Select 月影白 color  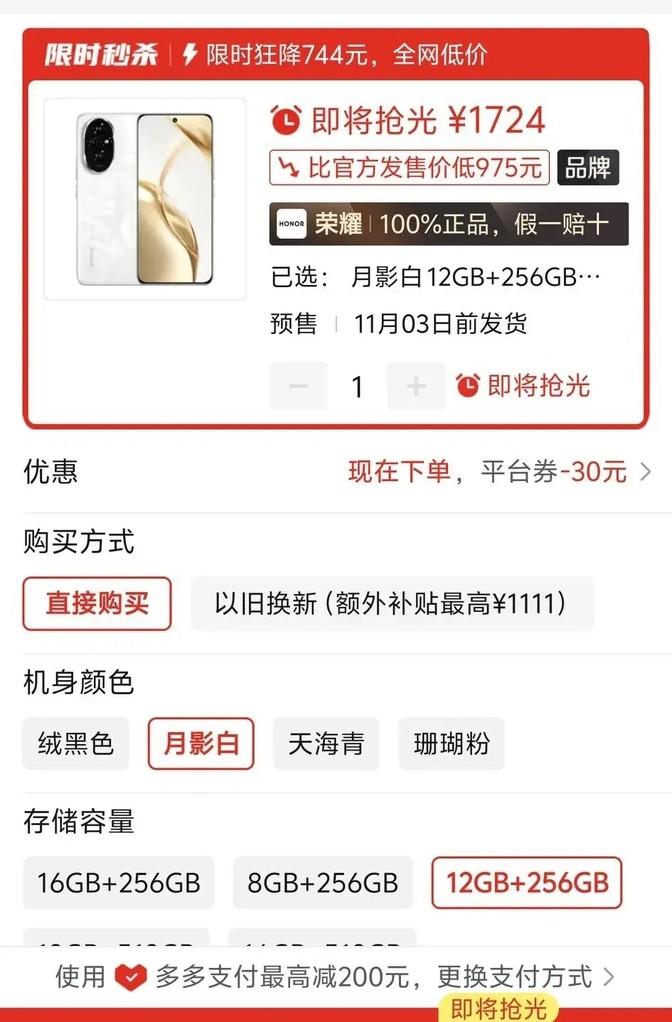[x=201, y=743]
